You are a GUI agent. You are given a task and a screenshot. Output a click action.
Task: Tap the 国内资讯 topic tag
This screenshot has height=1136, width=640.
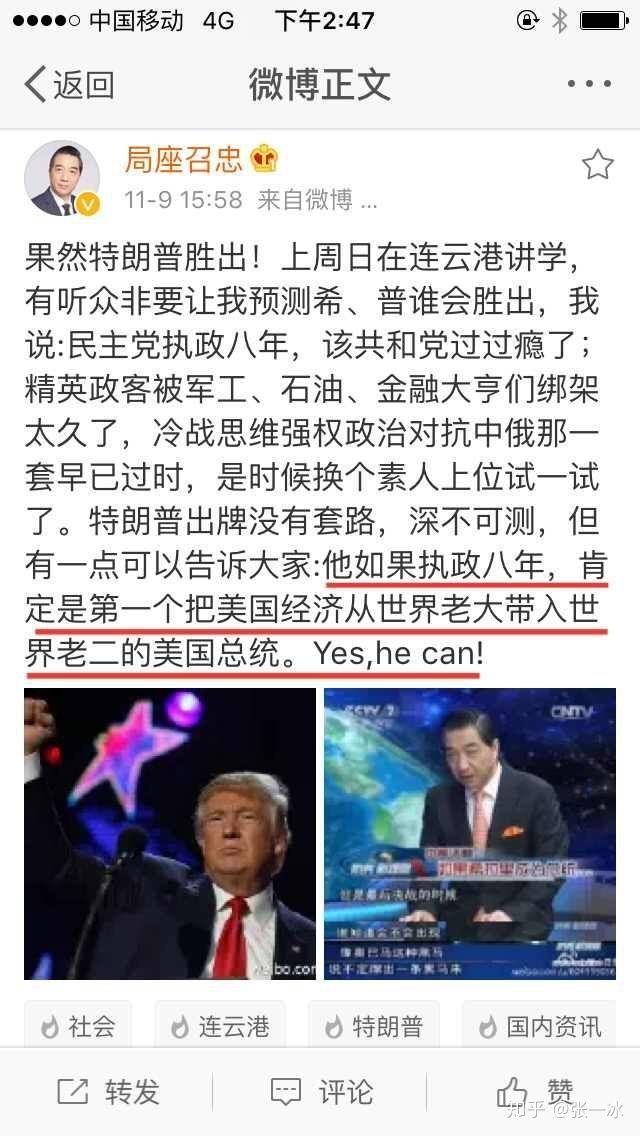click(x=540, y=1027)
